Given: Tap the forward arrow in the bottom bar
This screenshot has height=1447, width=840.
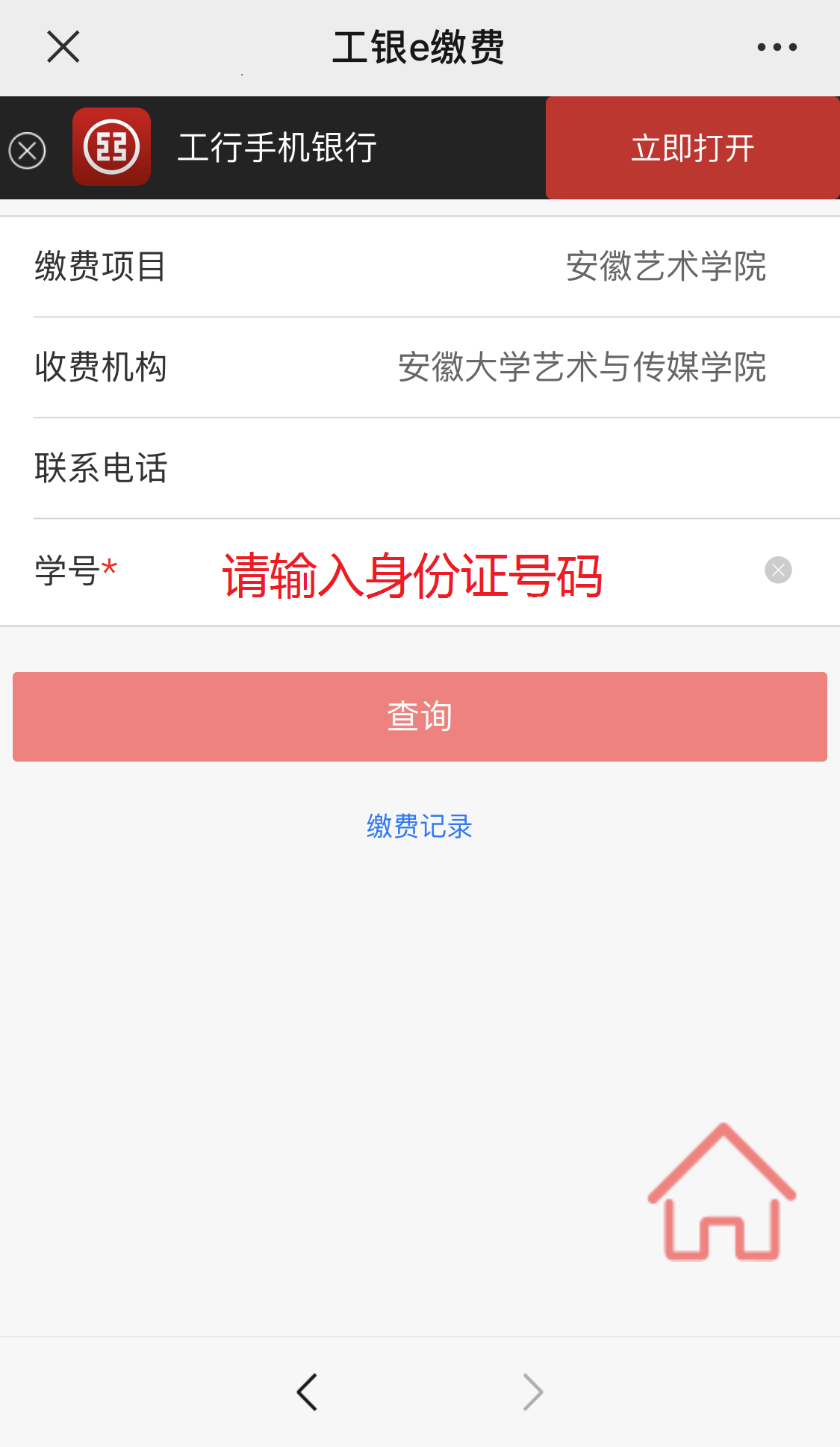Looking at the screenshot, I should pos(532,1392).
